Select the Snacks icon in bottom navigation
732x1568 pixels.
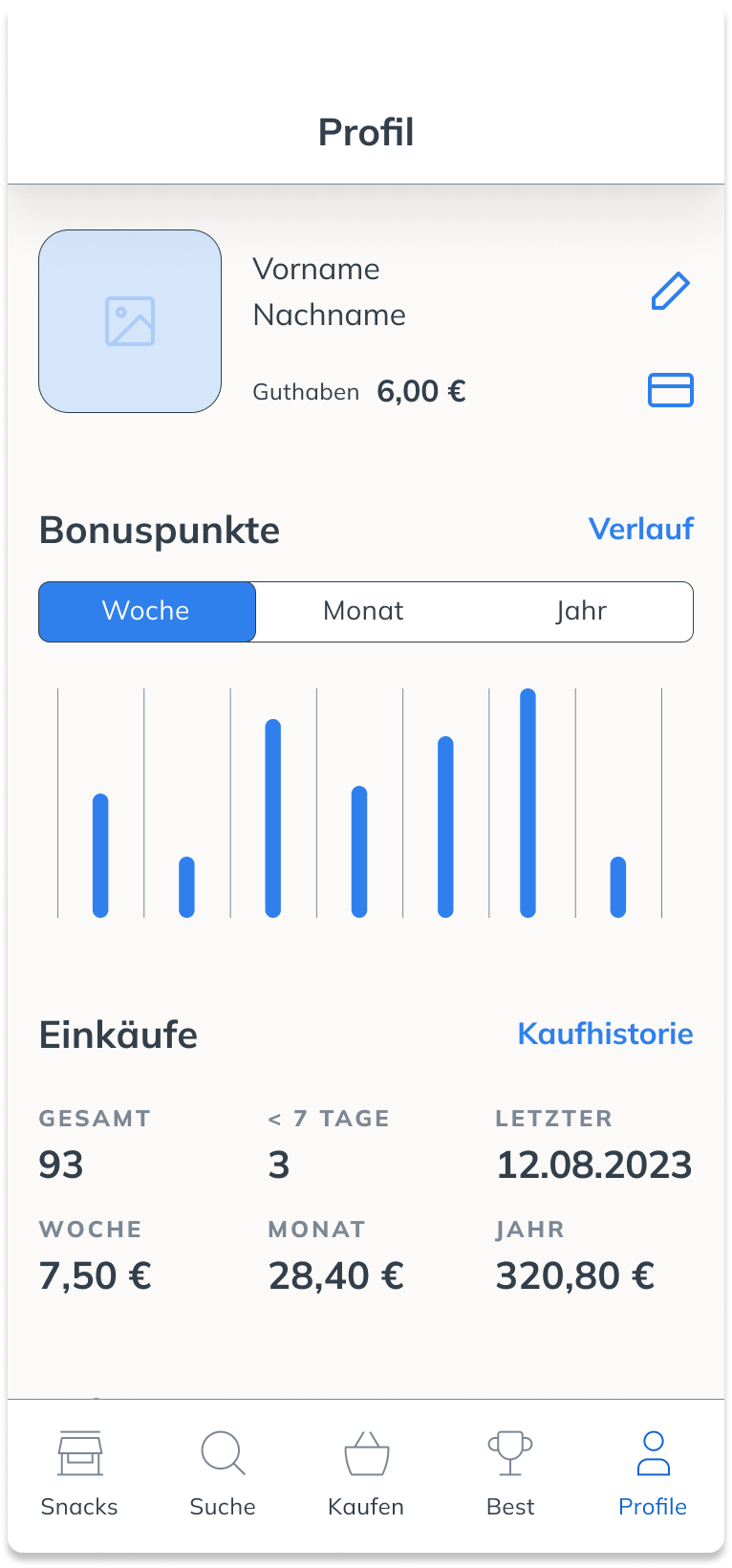tap(79, 1452)
